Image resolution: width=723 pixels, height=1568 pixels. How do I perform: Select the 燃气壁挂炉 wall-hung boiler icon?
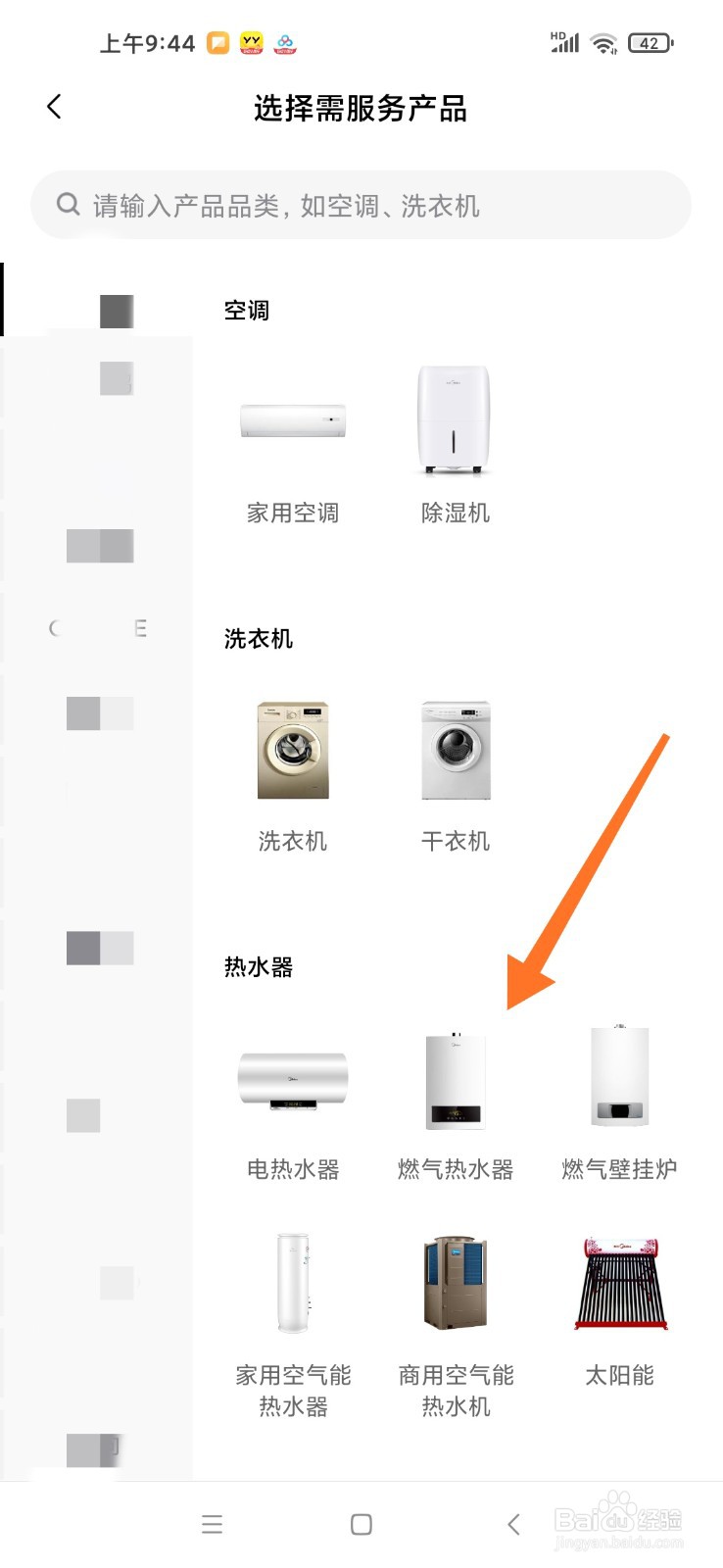(617, 1078)
